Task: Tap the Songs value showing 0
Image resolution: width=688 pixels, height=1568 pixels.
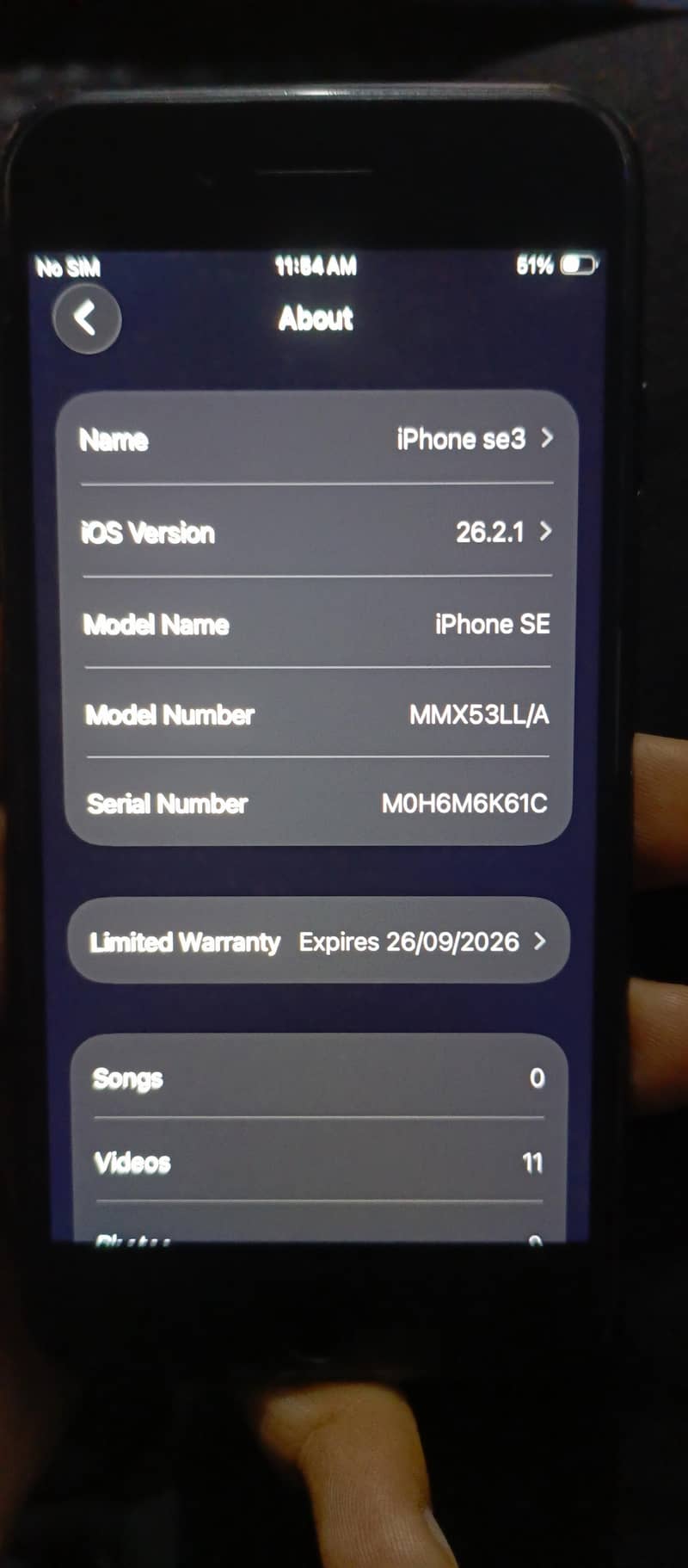Action: pos(537,1078)
